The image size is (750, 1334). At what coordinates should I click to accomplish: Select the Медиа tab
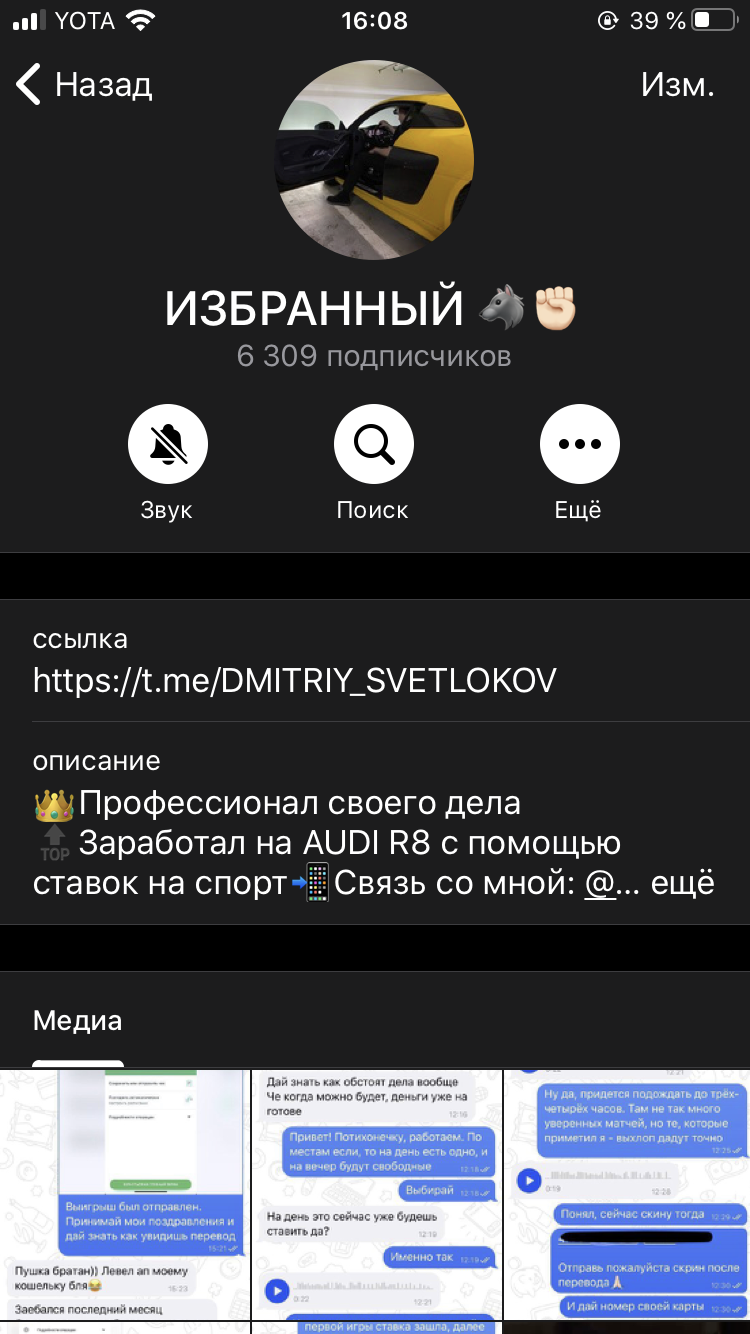pos(78,1021)
